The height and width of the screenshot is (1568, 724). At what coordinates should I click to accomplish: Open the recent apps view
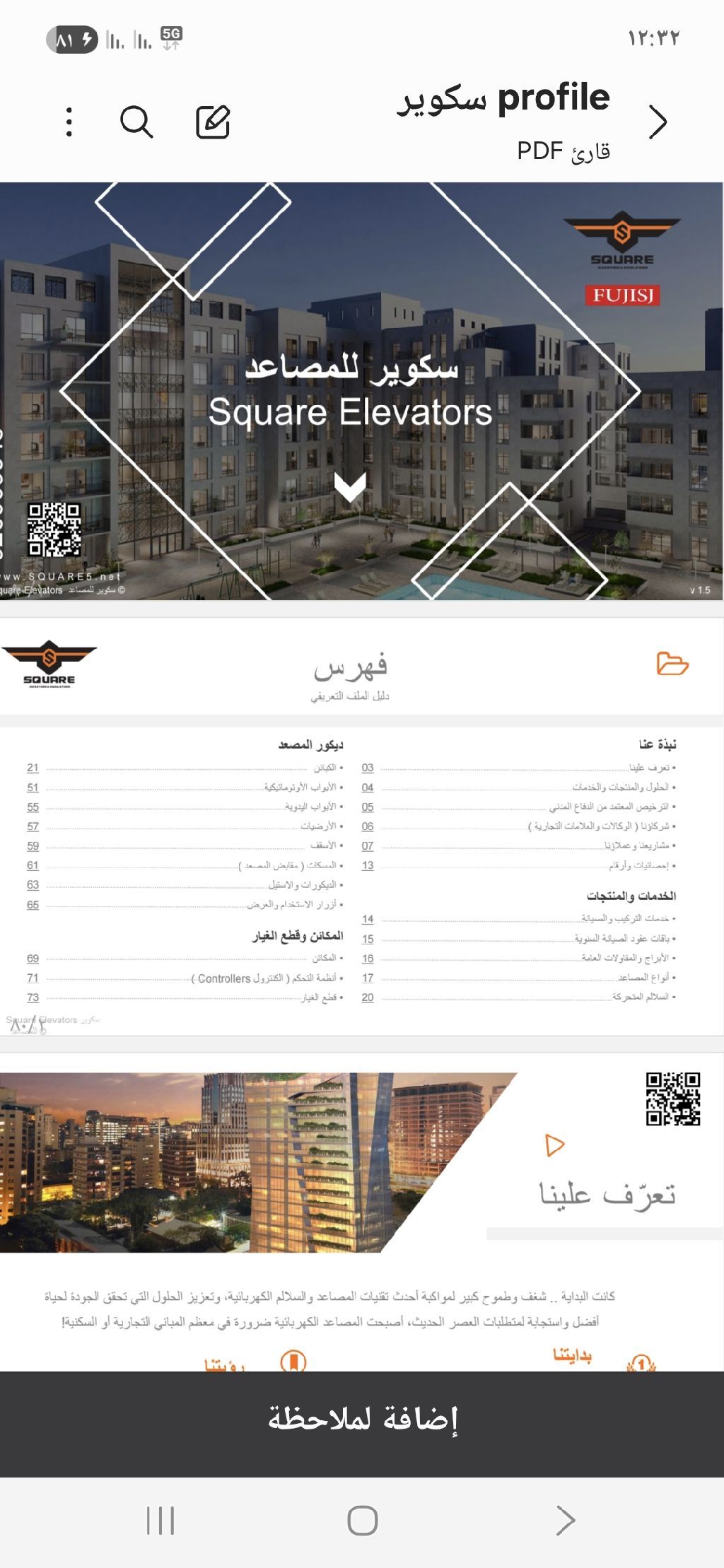tap(160, 1520)
